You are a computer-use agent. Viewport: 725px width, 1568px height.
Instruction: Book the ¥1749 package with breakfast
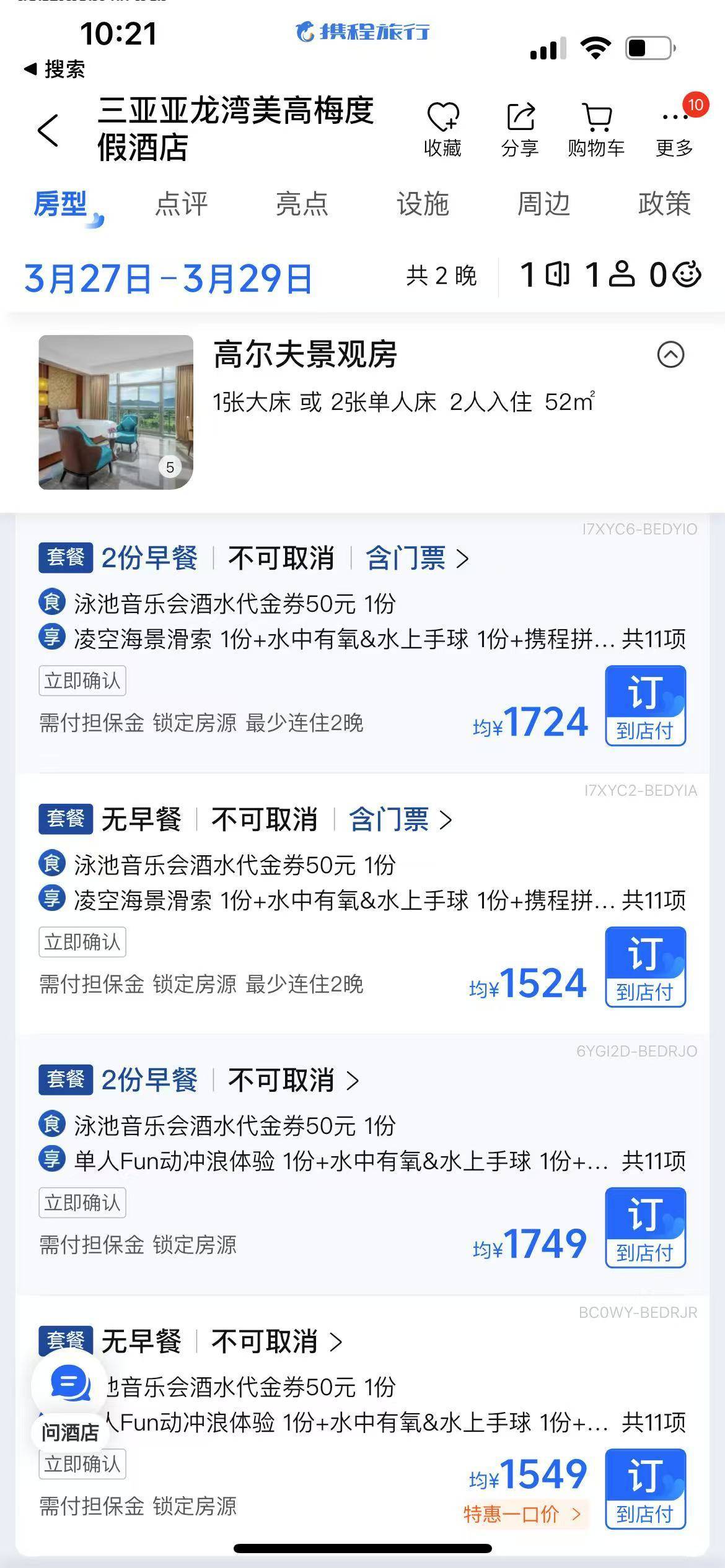pos(646,1227)
